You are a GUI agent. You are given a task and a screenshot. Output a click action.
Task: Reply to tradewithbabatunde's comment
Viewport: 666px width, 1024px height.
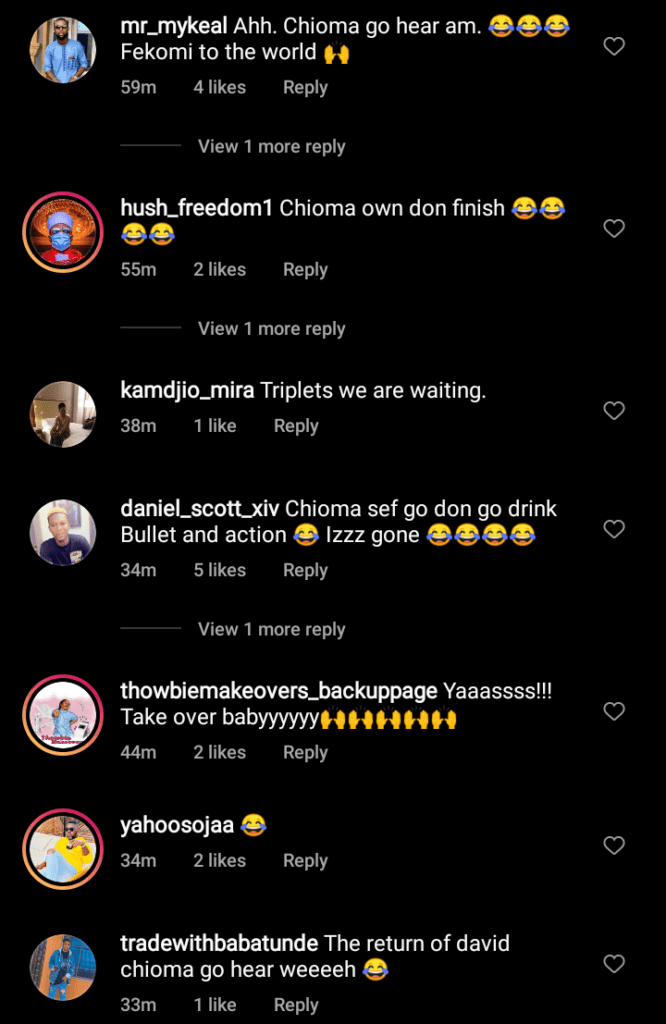tap(296, 1005)
